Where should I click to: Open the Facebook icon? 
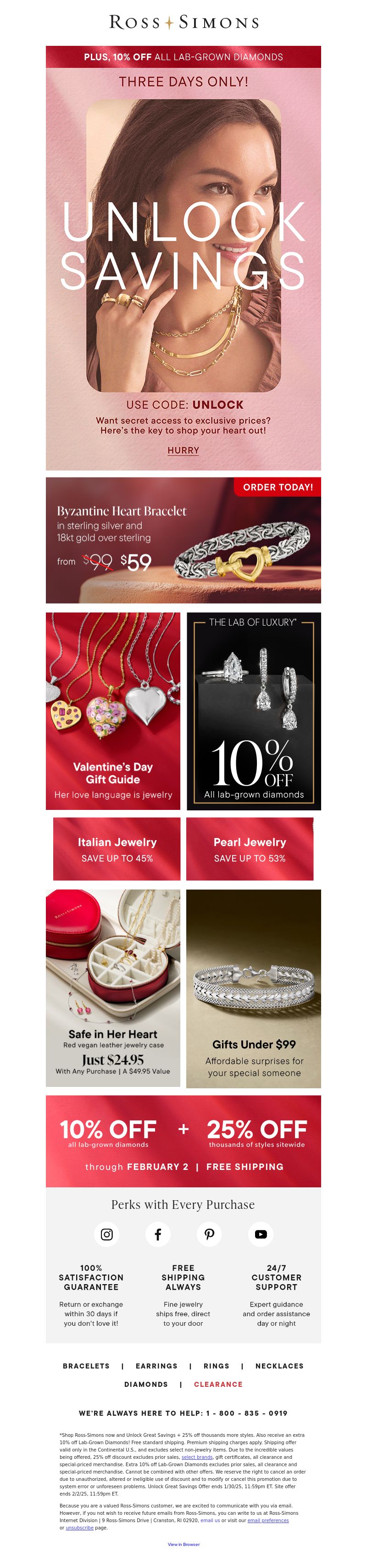pyautogui.click(x=158, y=1234)
